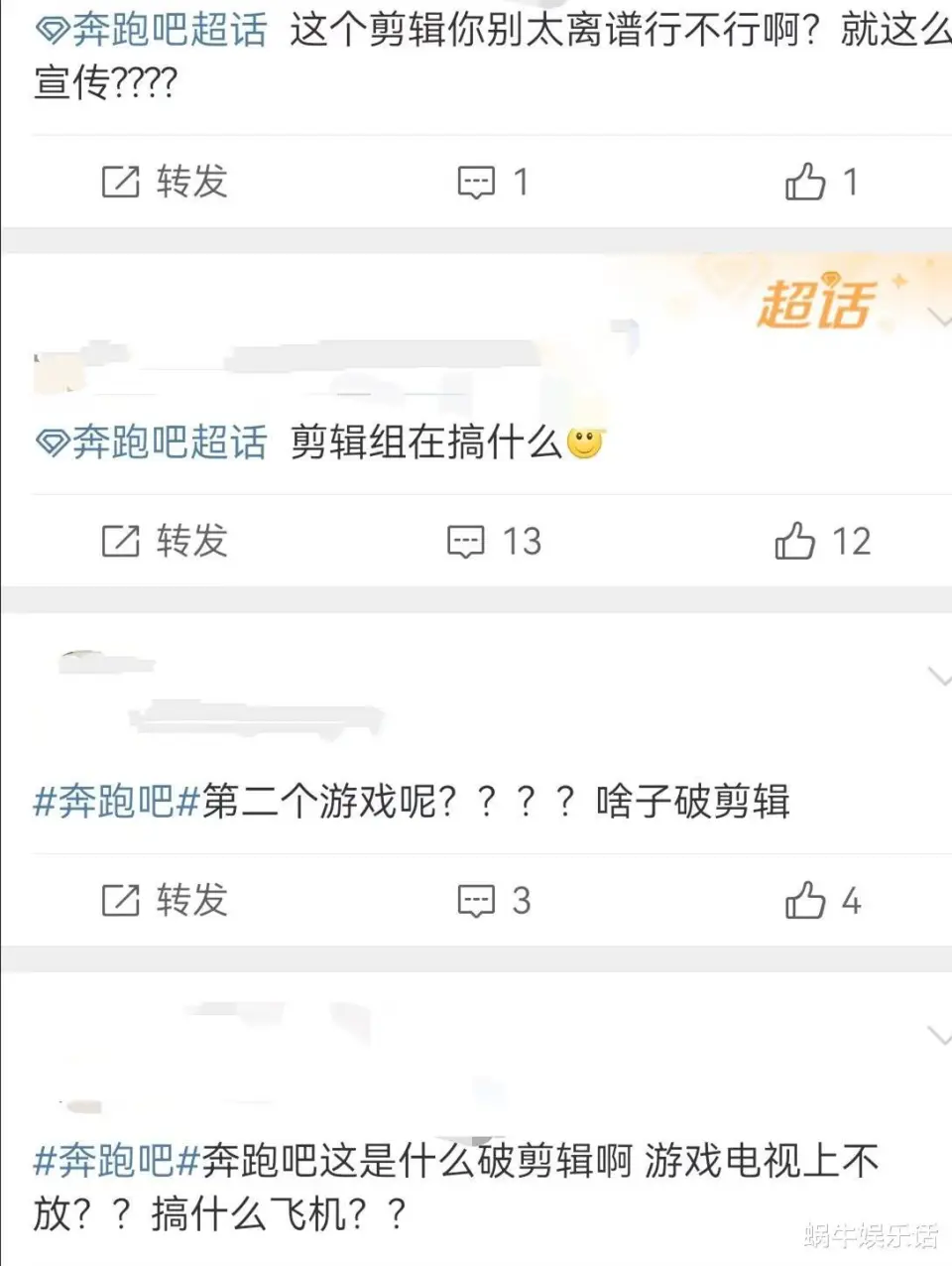
Task: Like the '啥子破剪辑' post
Action: pos(821,900)
